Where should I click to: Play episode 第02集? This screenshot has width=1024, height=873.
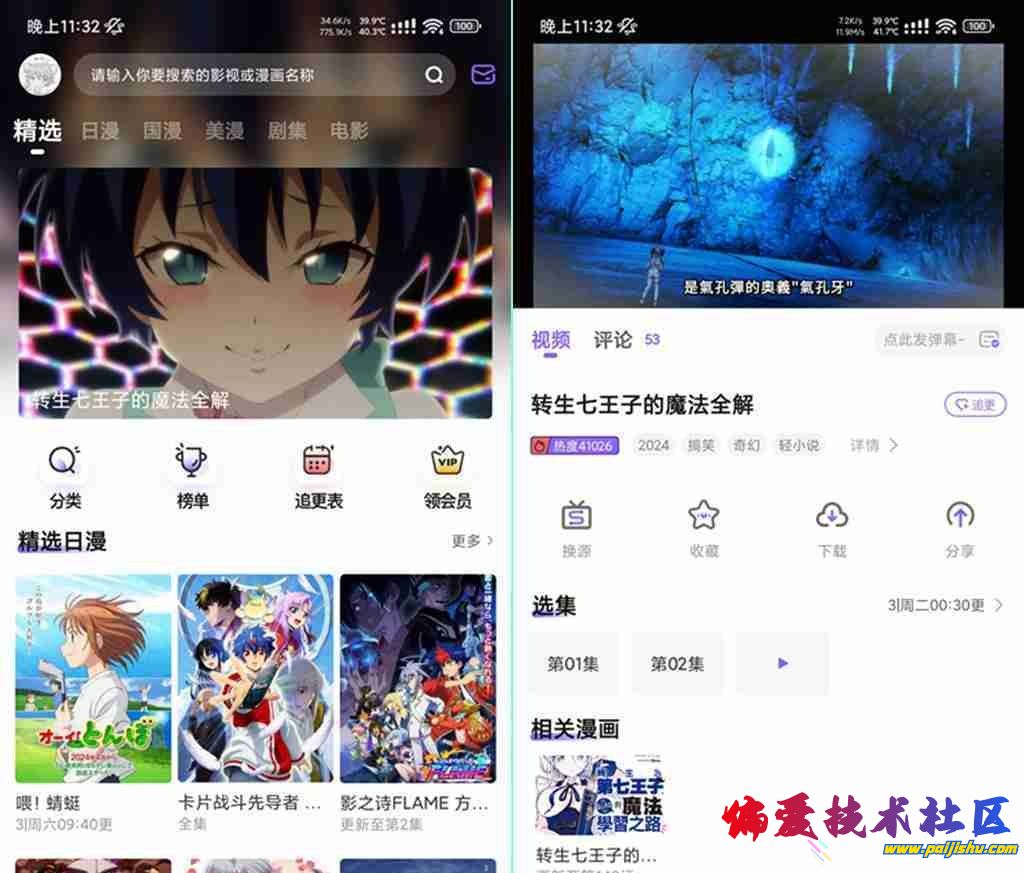[x=677, y=664]
